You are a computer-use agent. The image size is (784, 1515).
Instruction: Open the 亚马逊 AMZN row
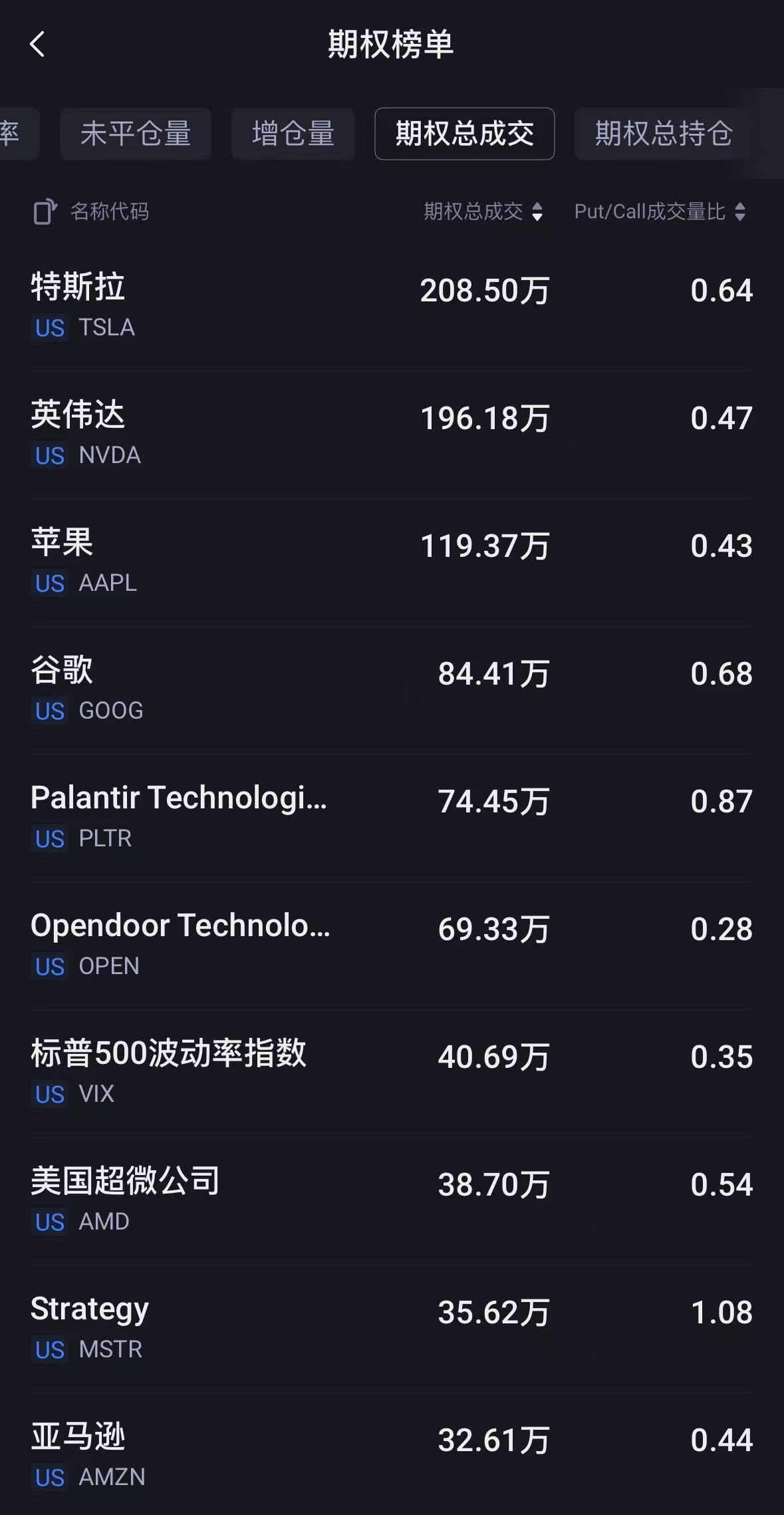(392, 1456)
